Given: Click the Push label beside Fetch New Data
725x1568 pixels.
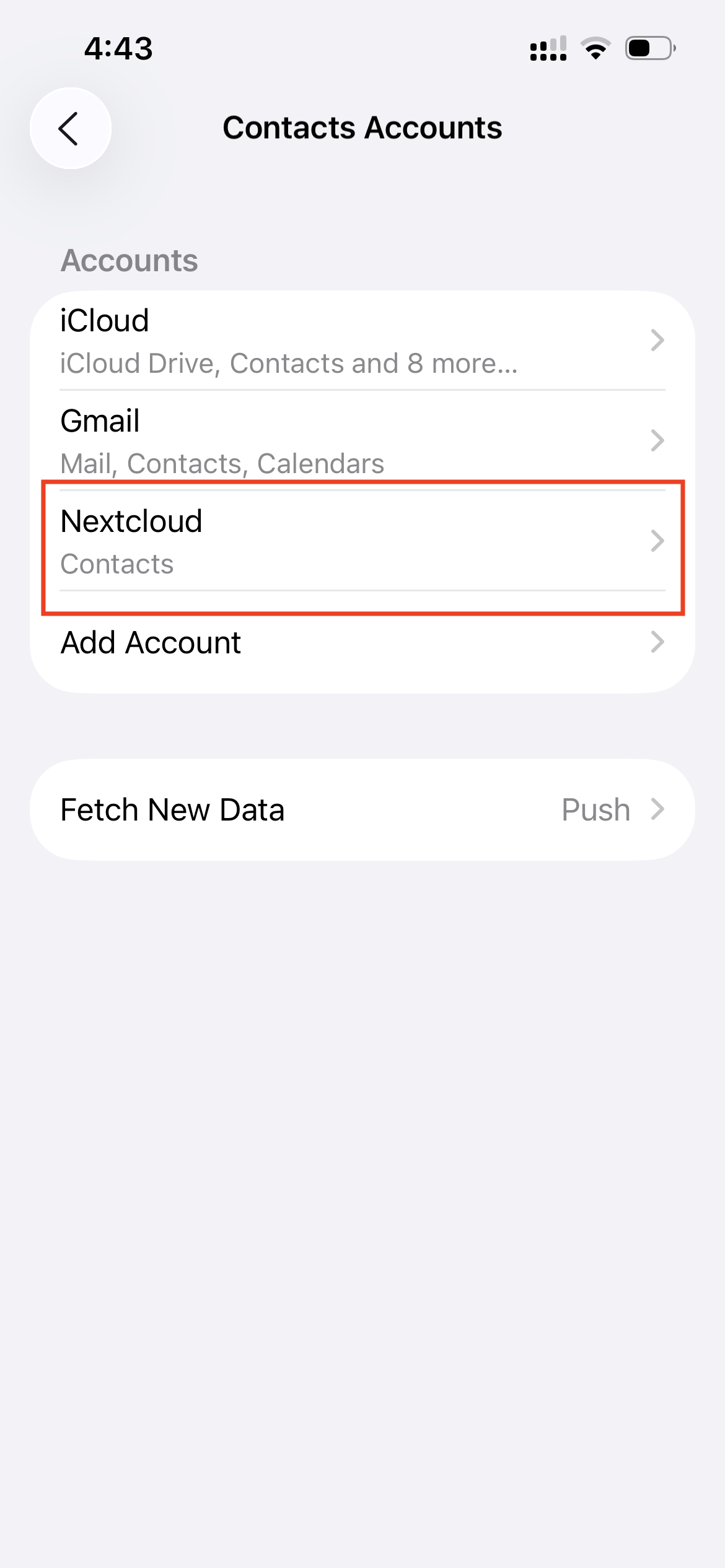Looking at the screenshot, I should (x=594, y=809).
